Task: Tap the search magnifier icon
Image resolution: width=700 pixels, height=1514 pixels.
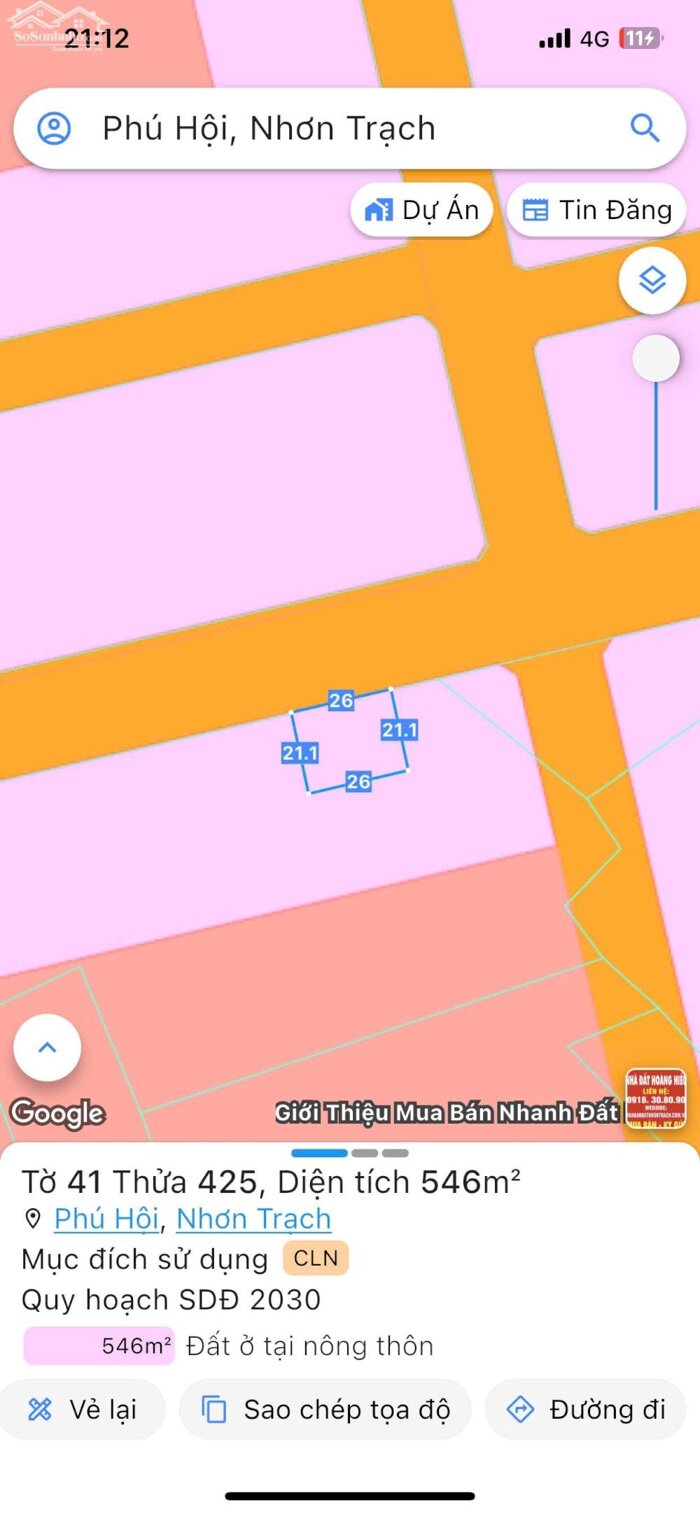Action: (645, 128)
